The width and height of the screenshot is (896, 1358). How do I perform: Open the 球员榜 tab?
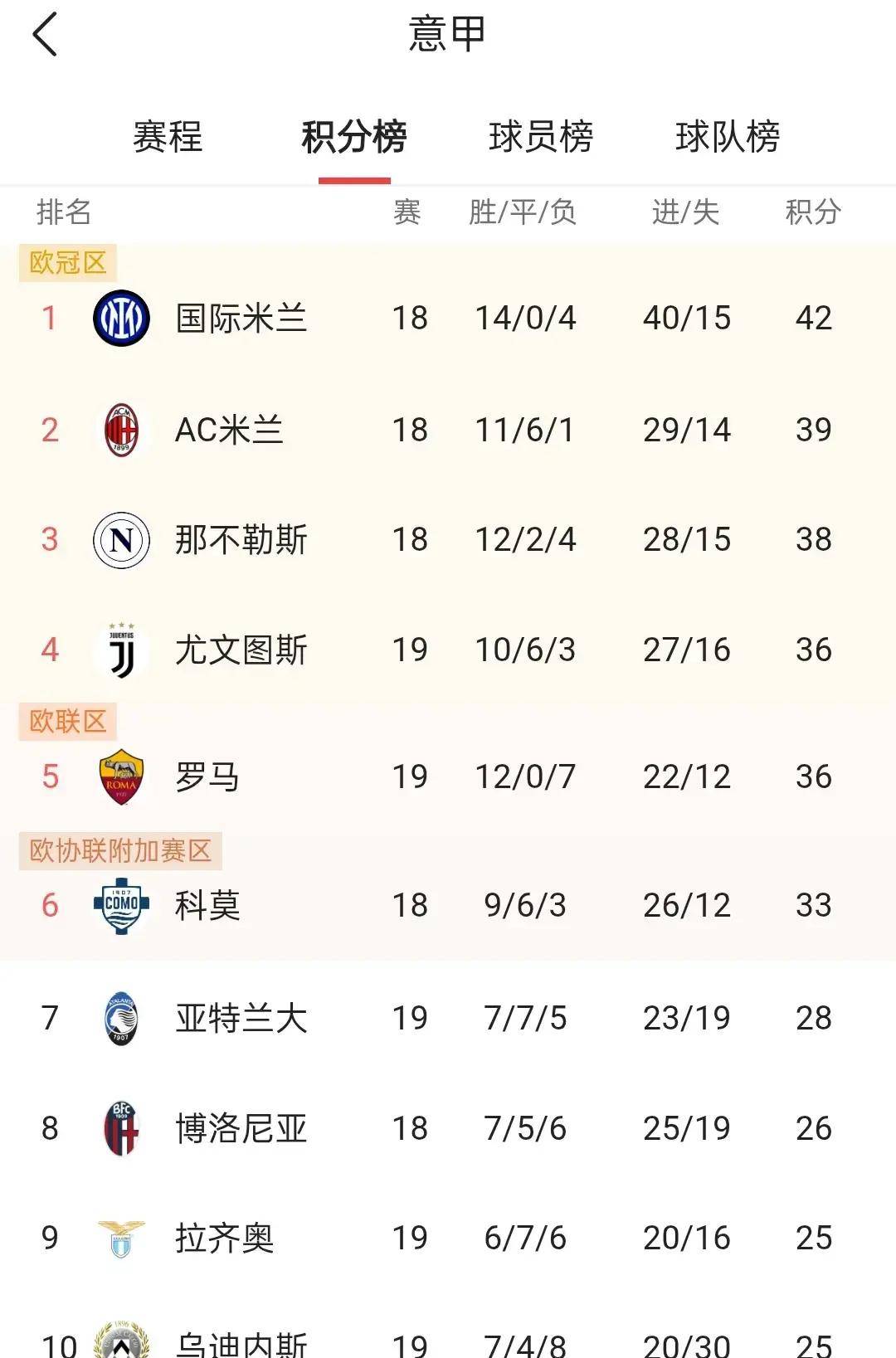coord(541,138)
